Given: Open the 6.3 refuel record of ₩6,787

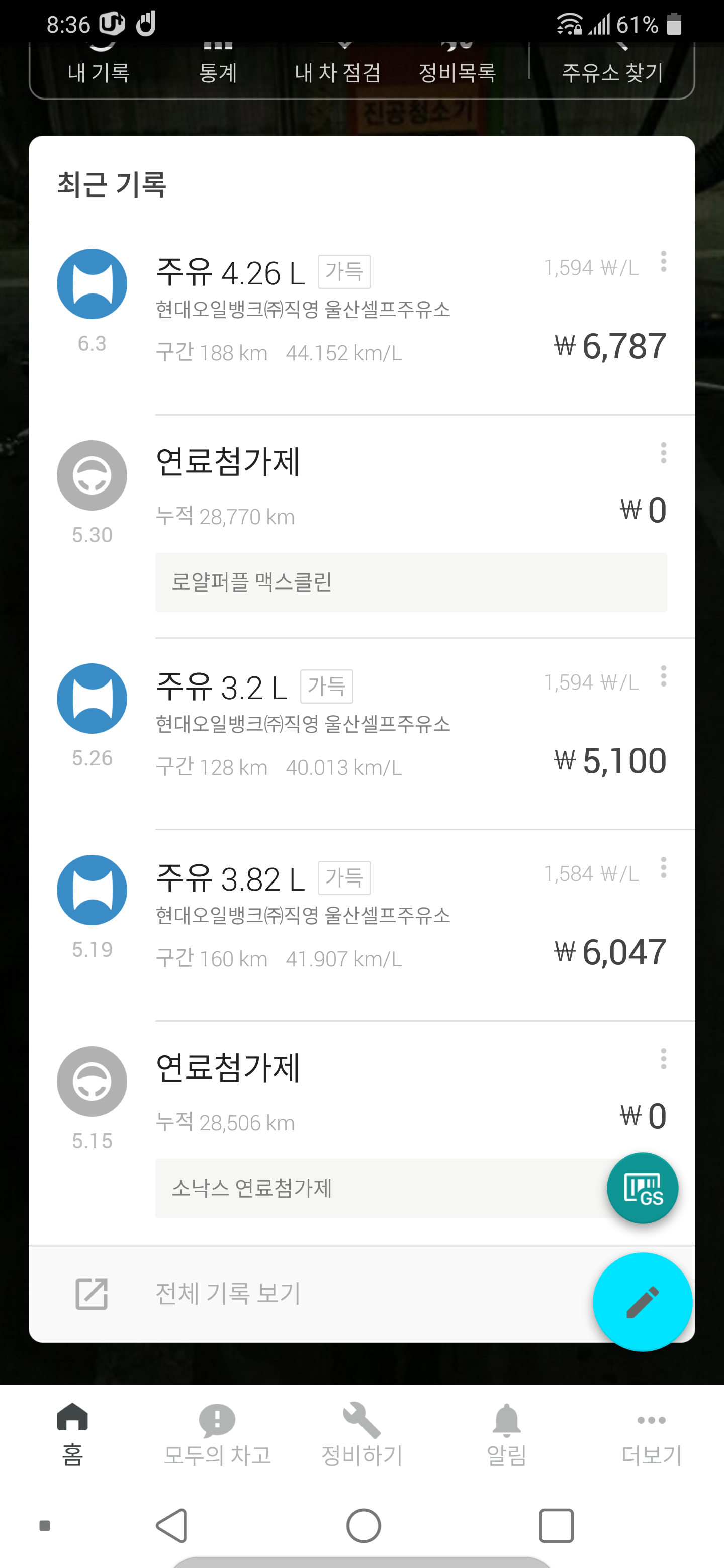Looking at the screenshot, I should pyautogui.click(x=366, y=311).
